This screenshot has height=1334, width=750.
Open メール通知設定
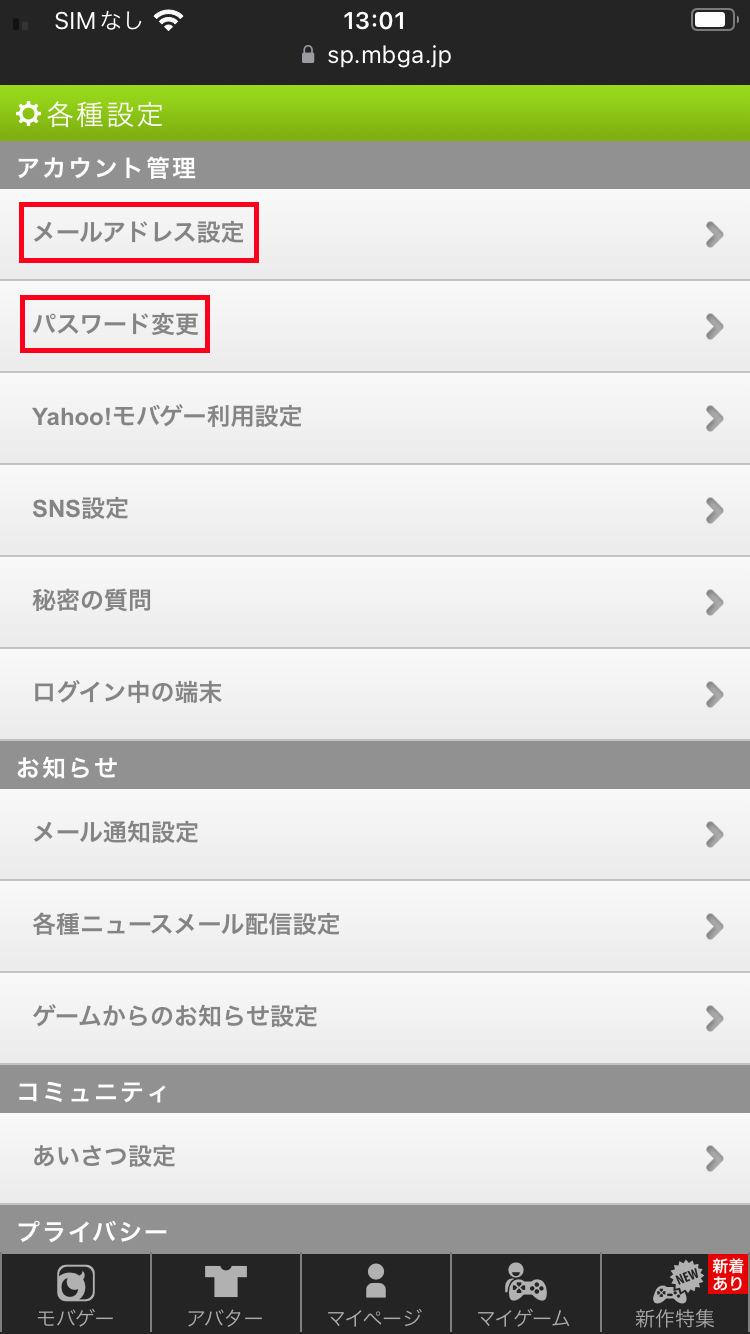375,834
